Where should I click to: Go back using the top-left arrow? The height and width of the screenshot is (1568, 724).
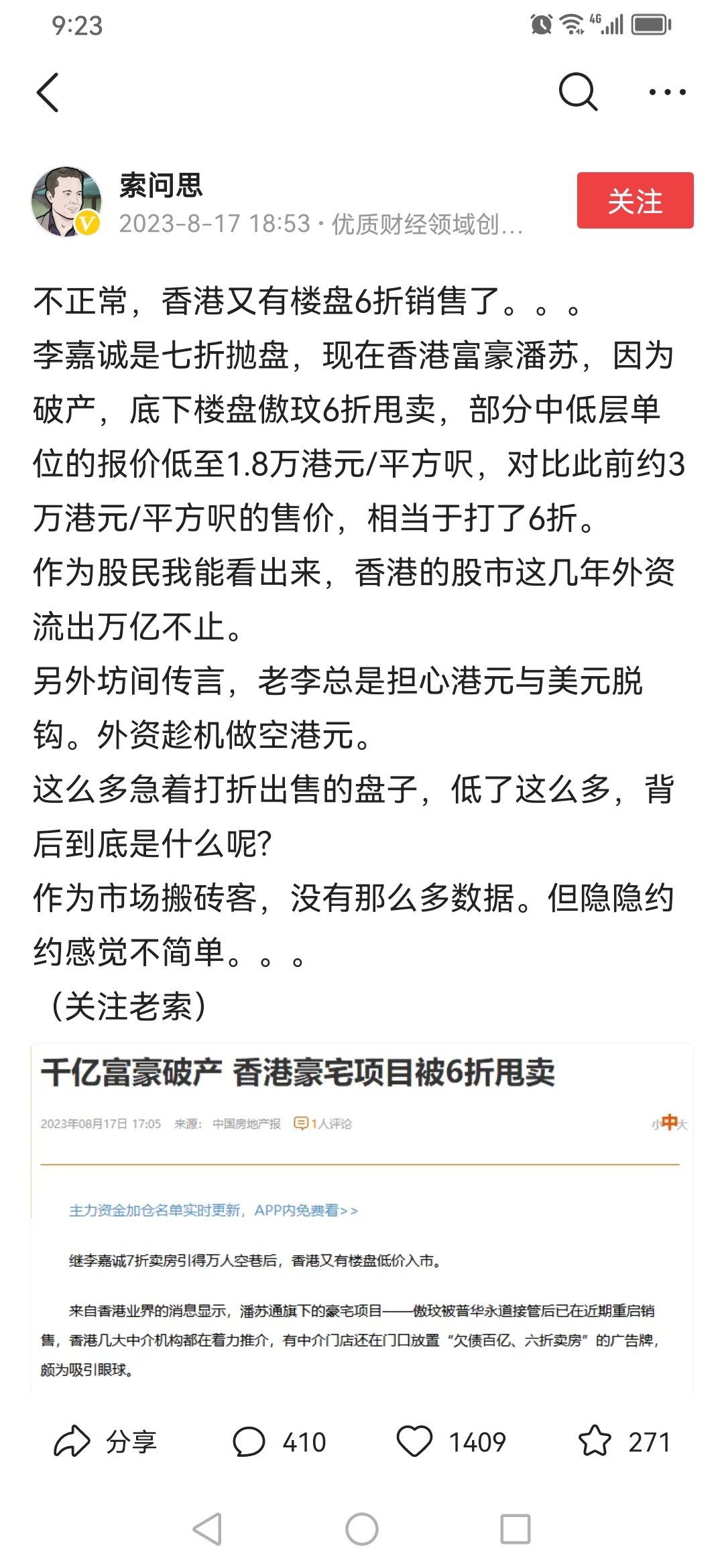48,92
